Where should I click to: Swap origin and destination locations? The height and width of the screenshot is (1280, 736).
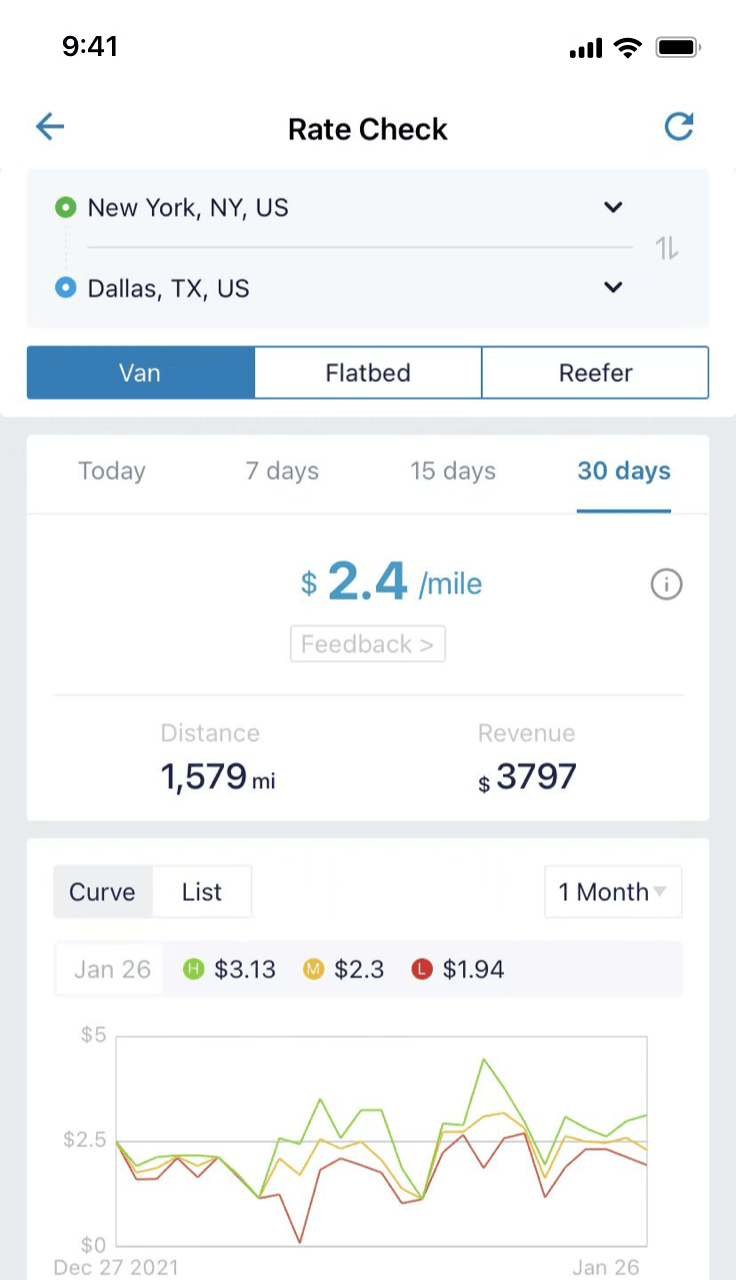point(667,248)
